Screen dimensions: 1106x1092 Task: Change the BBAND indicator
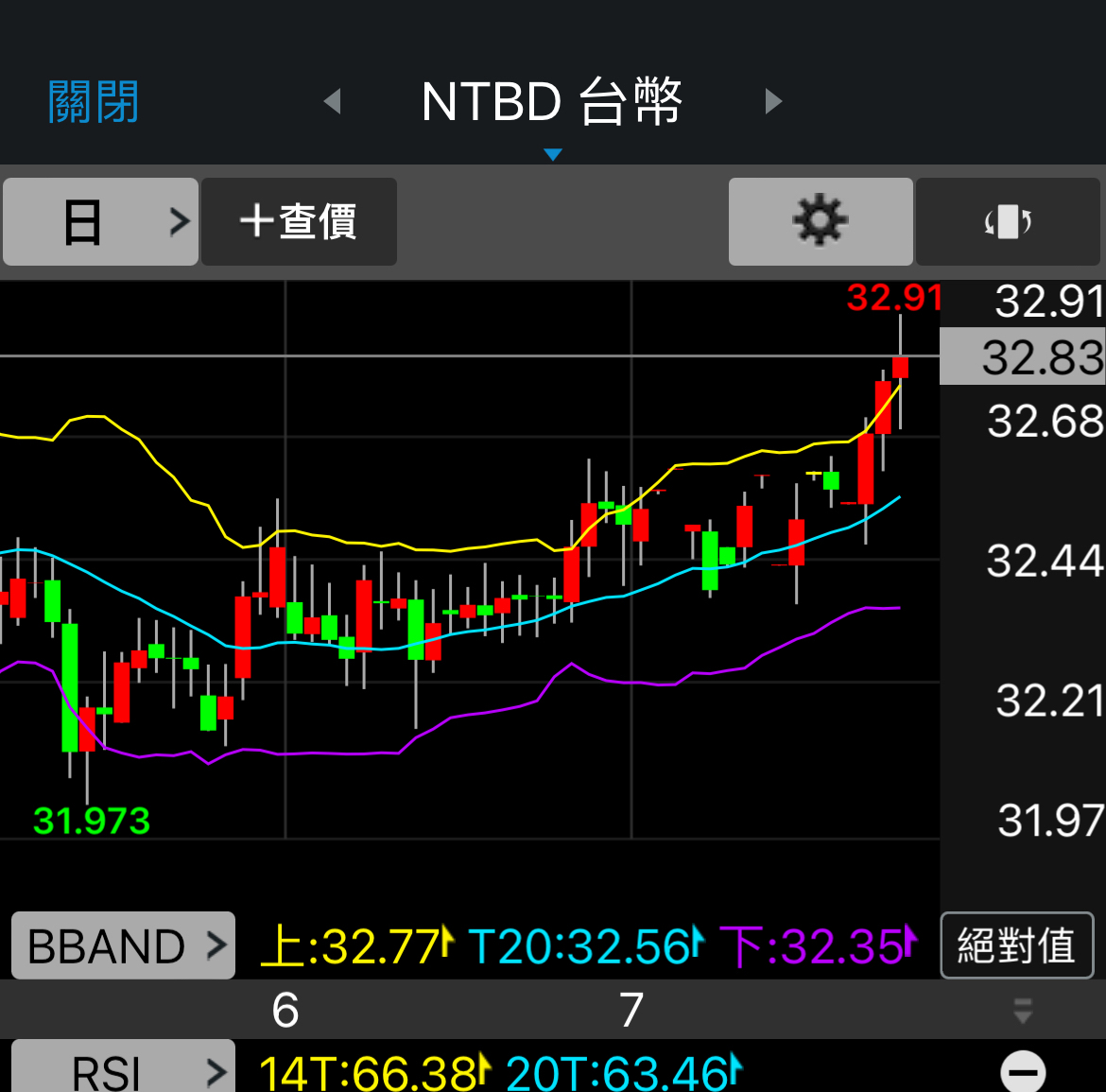pos(123,945)
